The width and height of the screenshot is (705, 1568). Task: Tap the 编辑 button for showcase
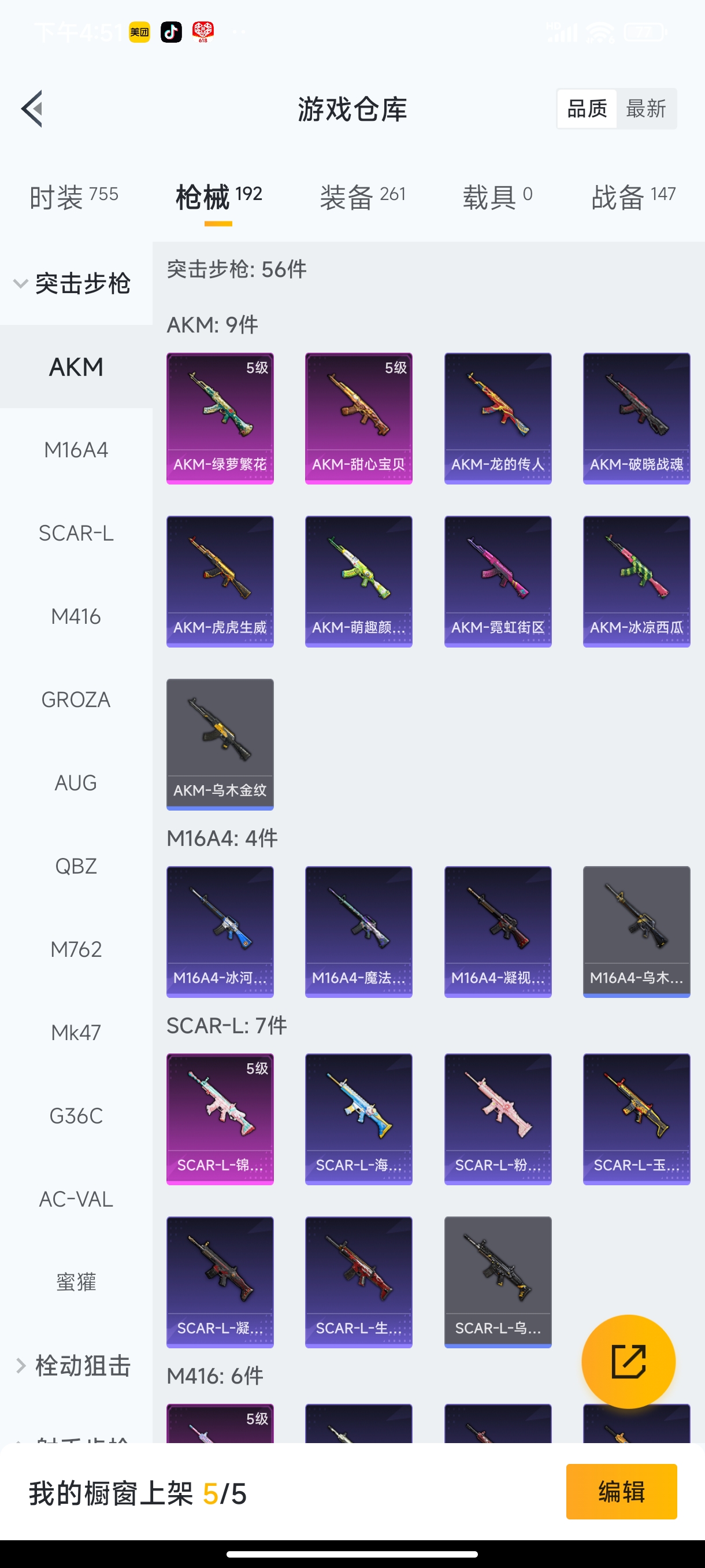pos(621,1491)
